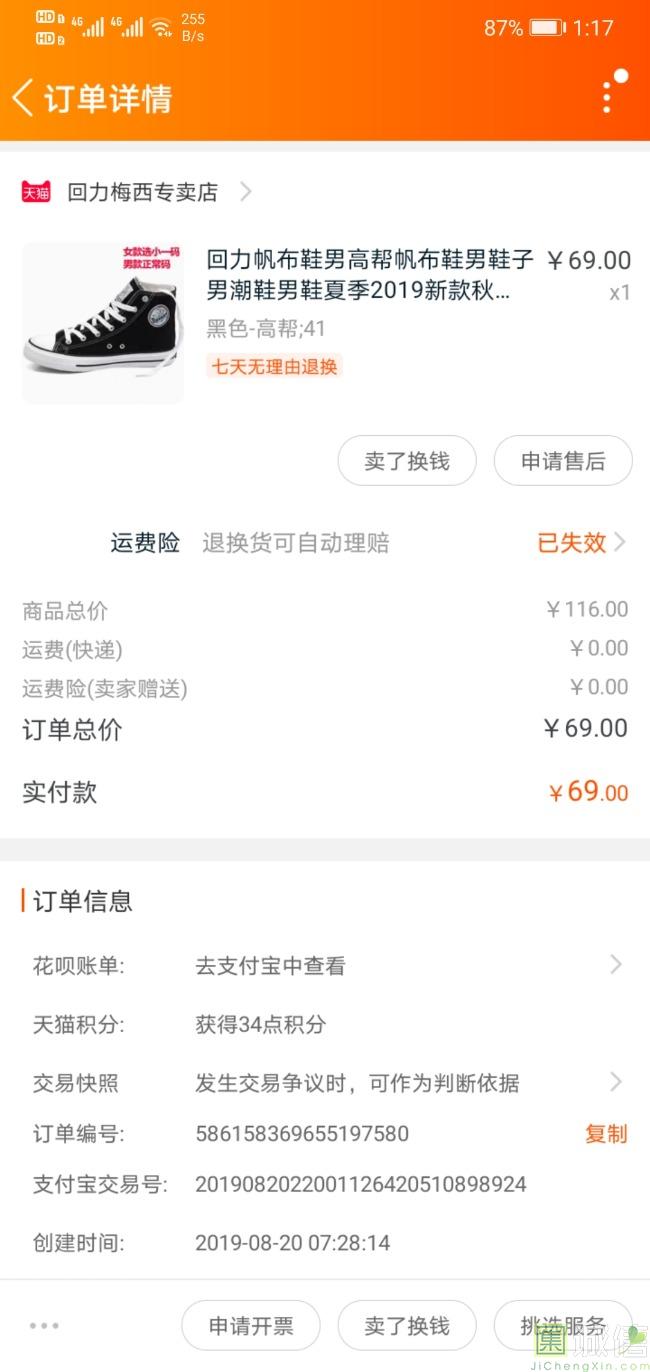Tap the 申请售后 button

click(x=563, y=461)
